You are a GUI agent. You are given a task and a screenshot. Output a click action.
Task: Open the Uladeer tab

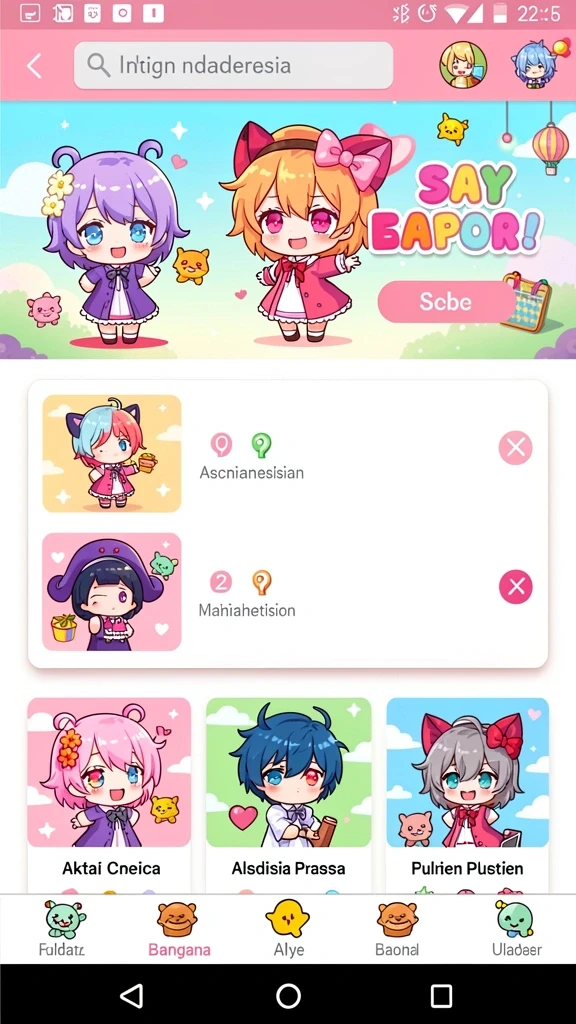tap(516, 929)
